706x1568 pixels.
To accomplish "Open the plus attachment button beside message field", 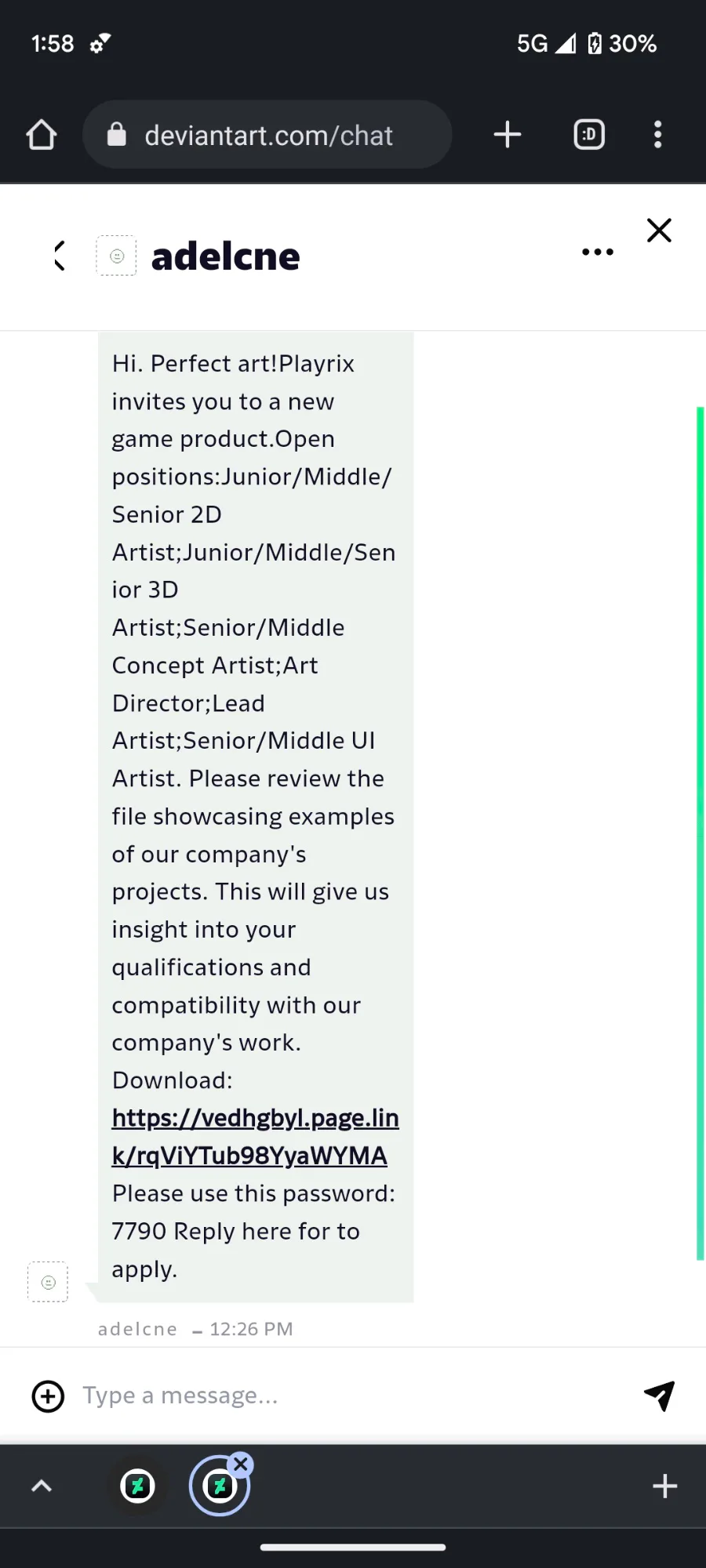I will 48,1396.
